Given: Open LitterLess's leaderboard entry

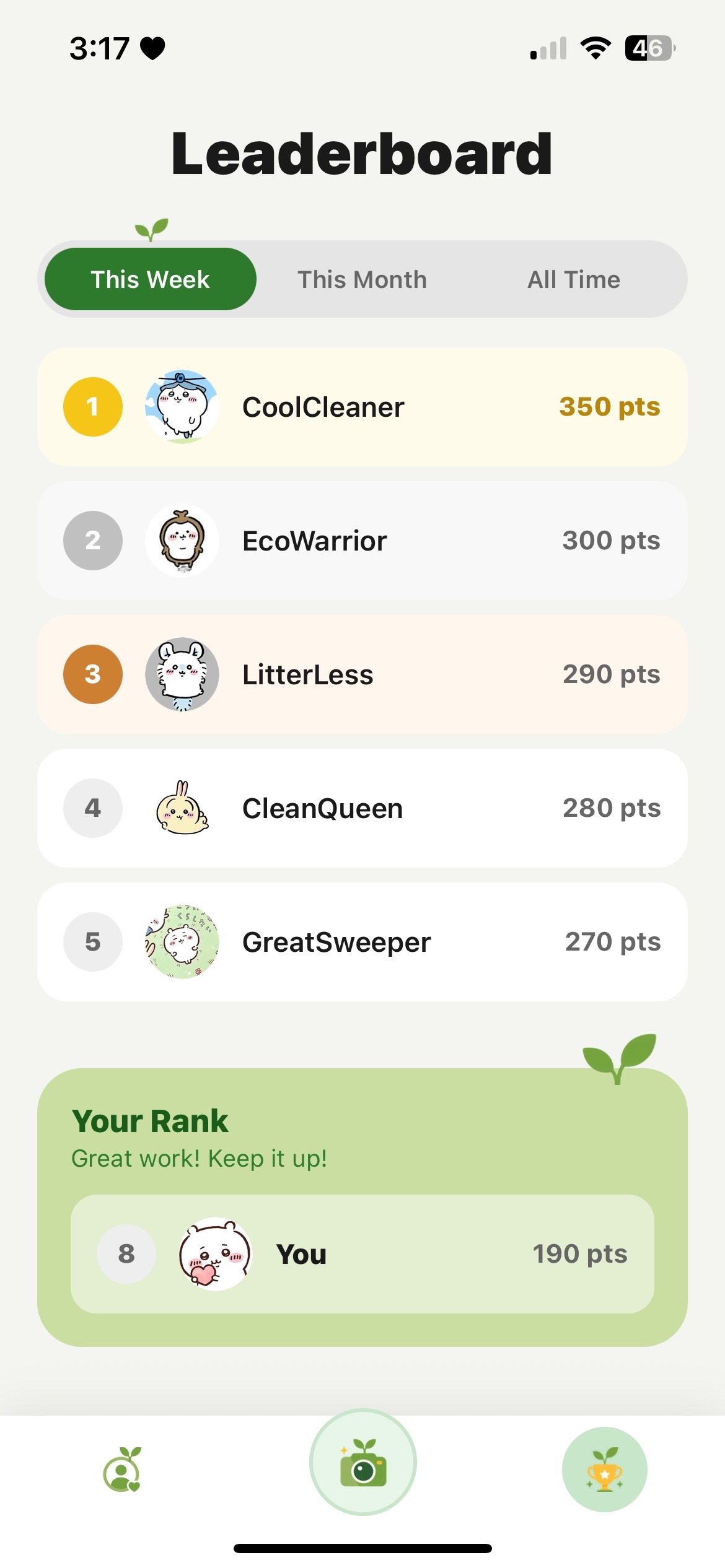Looking at the screenshot, I should [x=362, y=674].
